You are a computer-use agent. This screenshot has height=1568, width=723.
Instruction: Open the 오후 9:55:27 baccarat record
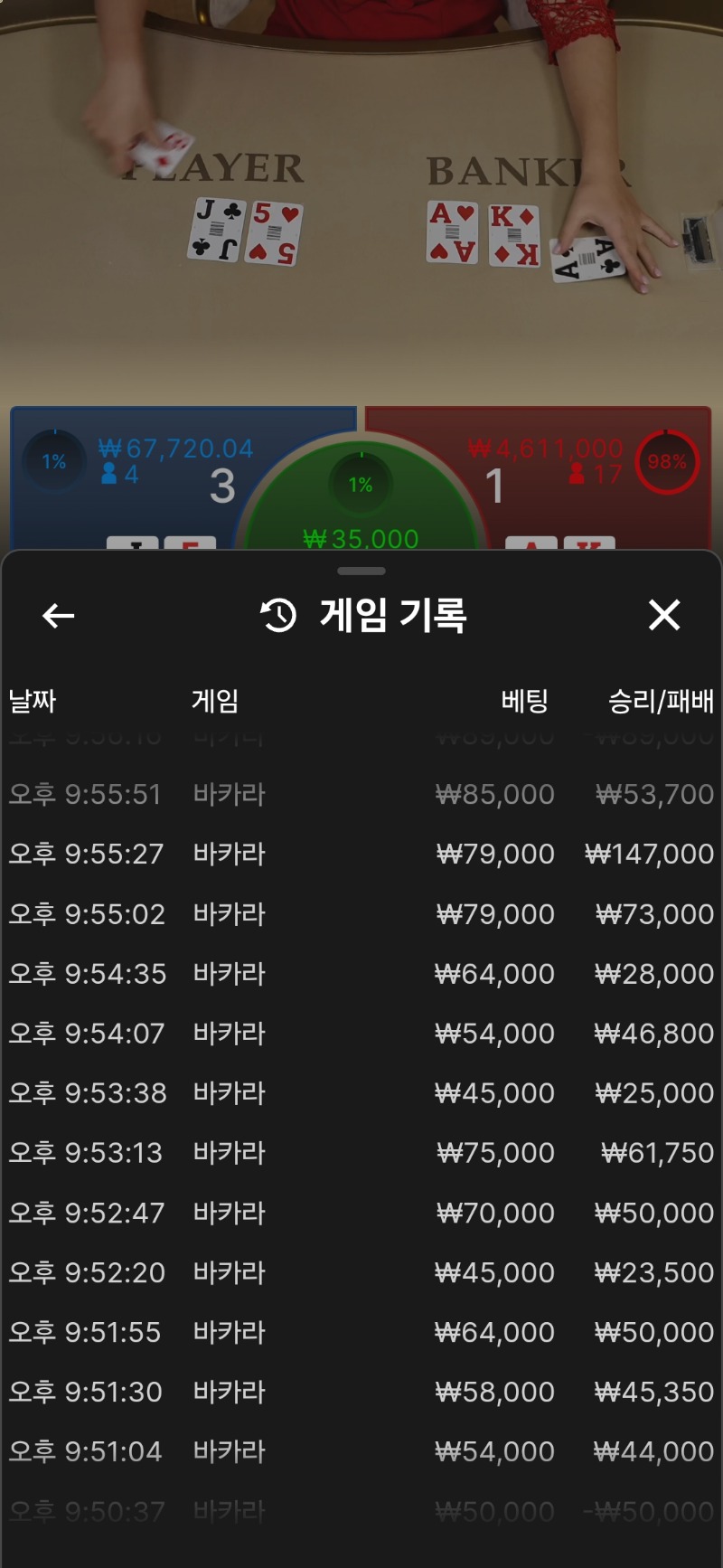[x=361, y=854]
